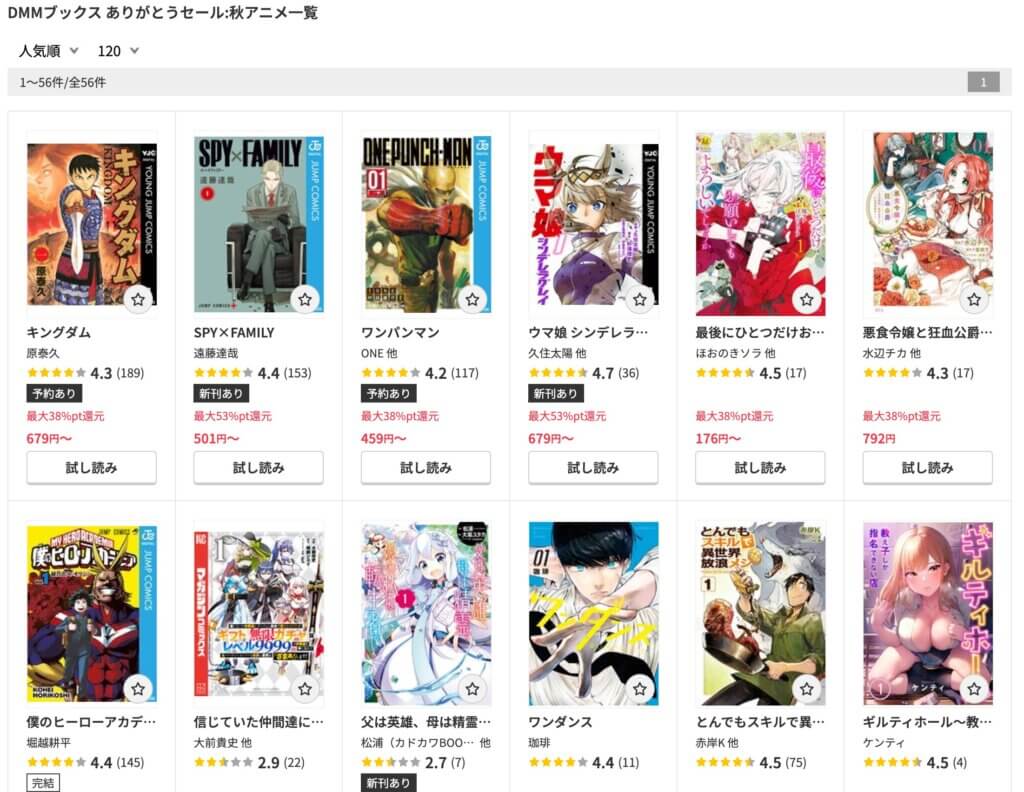Select page 1 in pagination
Image resolution: width=1024 pixels, height=792 pixels.
pos(983,82)
